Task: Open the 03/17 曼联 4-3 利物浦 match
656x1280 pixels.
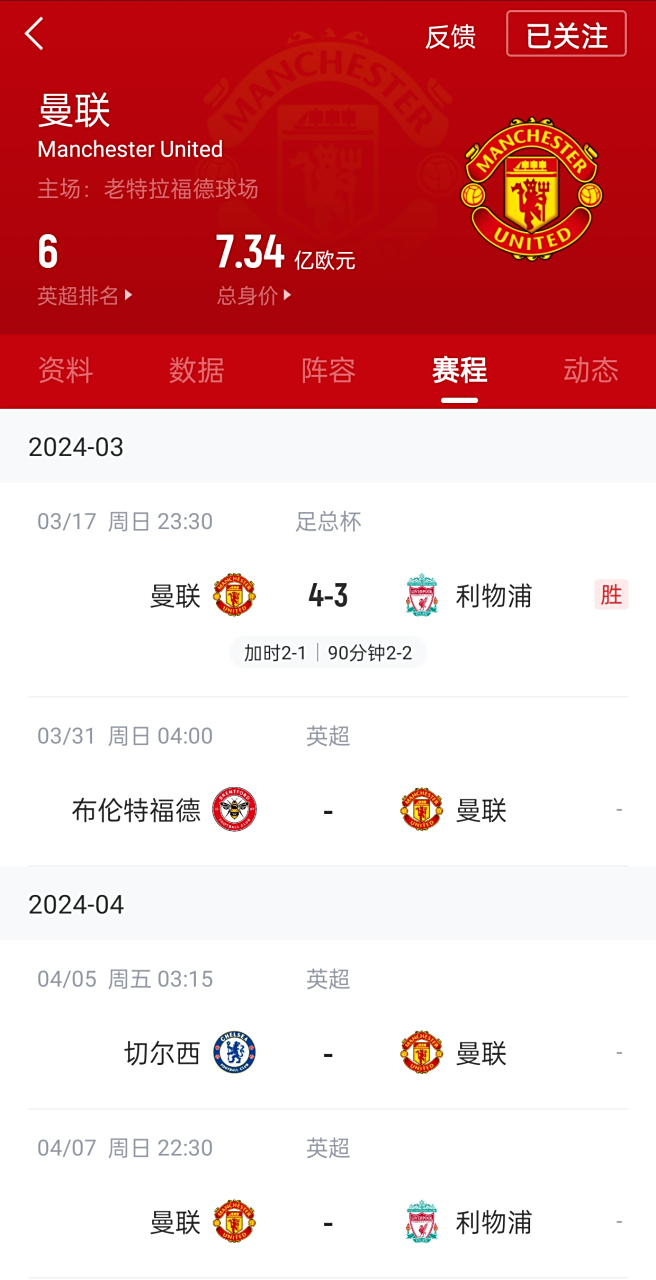Action: [x=328, y=596]
